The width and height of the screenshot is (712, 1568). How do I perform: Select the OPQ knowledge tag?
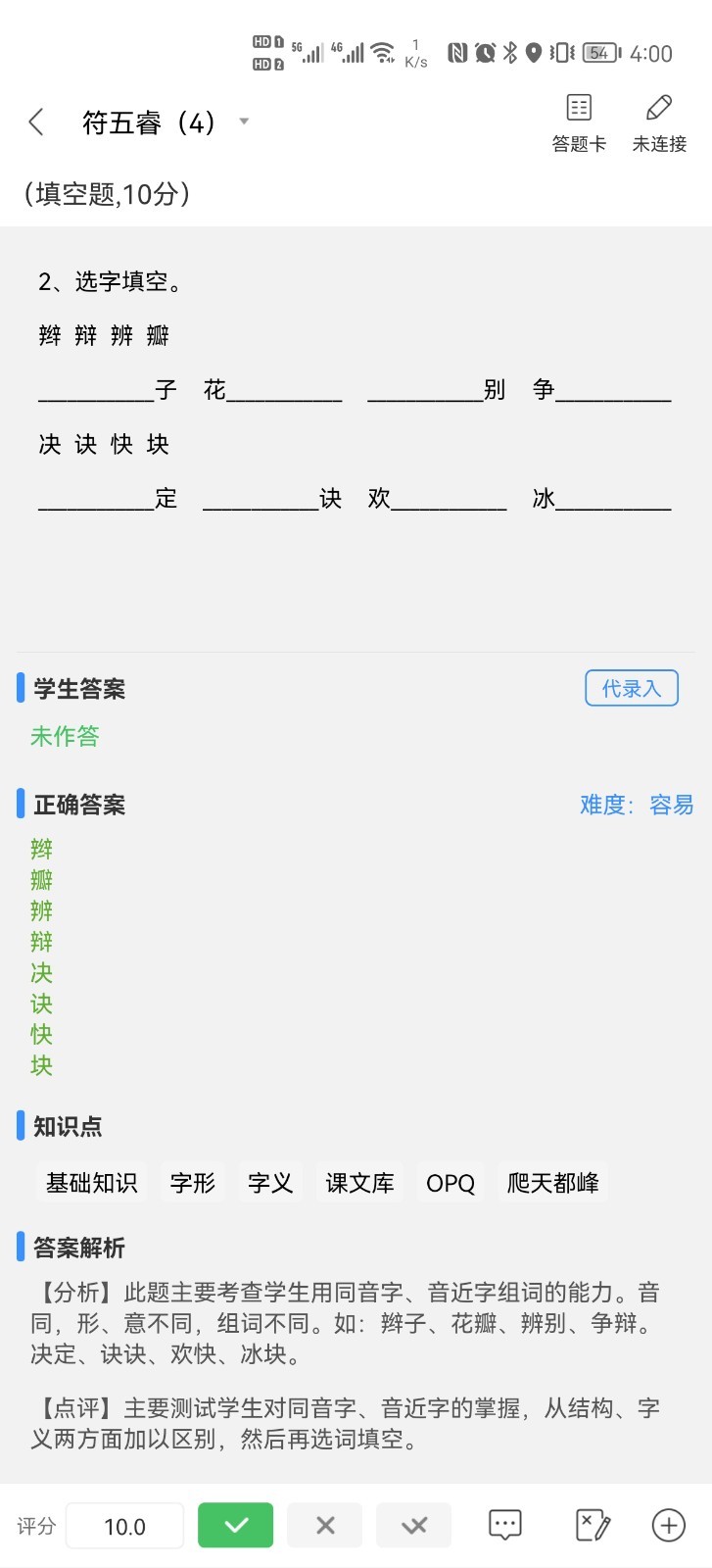(450, 1183)
